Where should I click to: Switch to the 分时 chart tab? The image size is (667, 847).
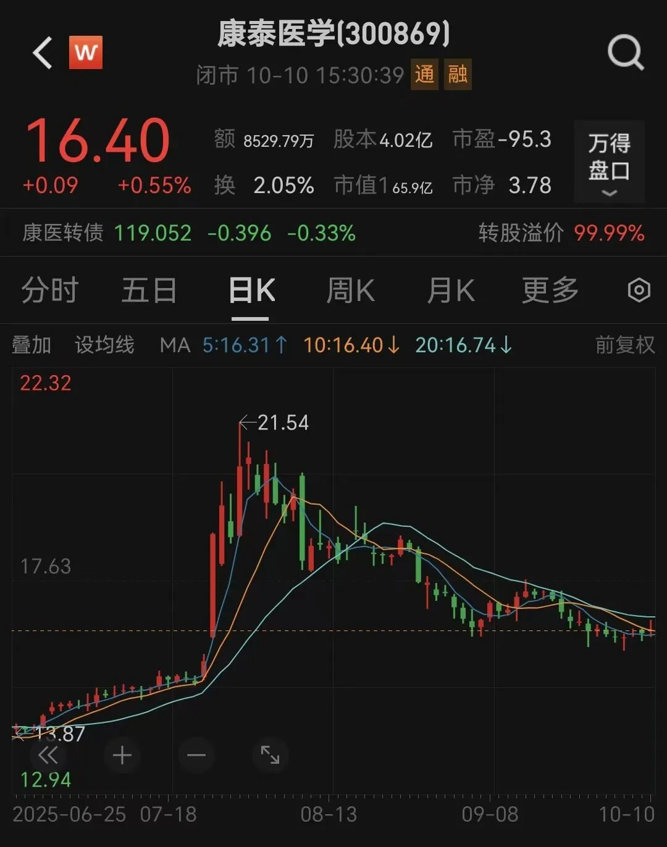50,291
